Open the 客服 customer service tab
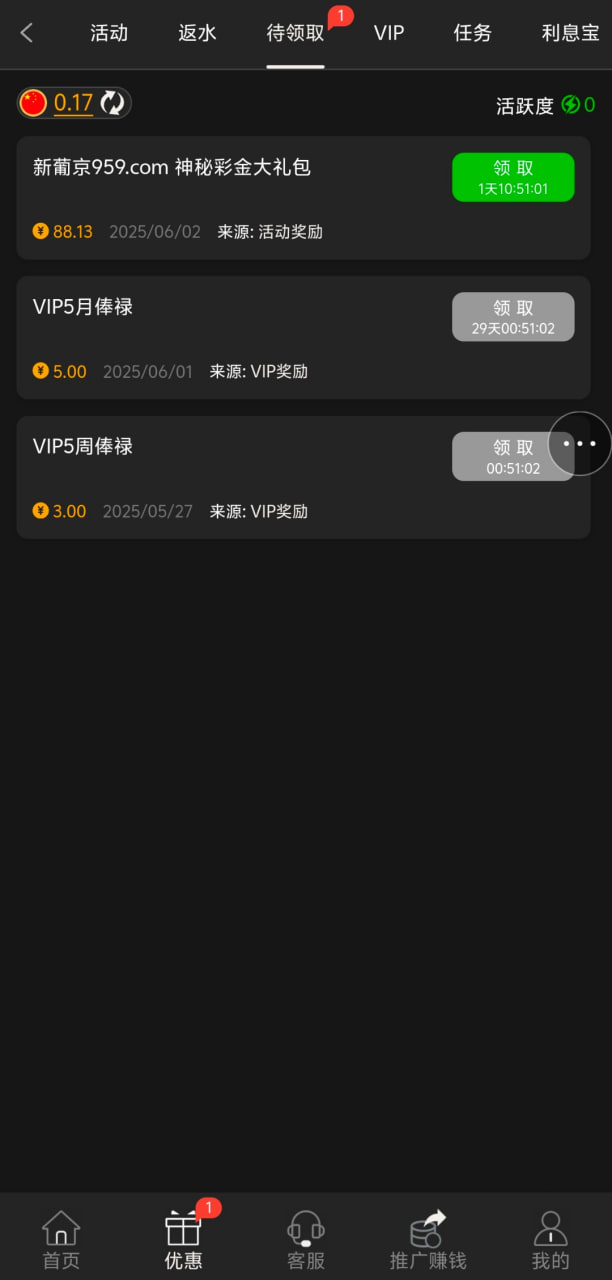Viewport: 612px width, 1280px height. (x=306, y=1238)
